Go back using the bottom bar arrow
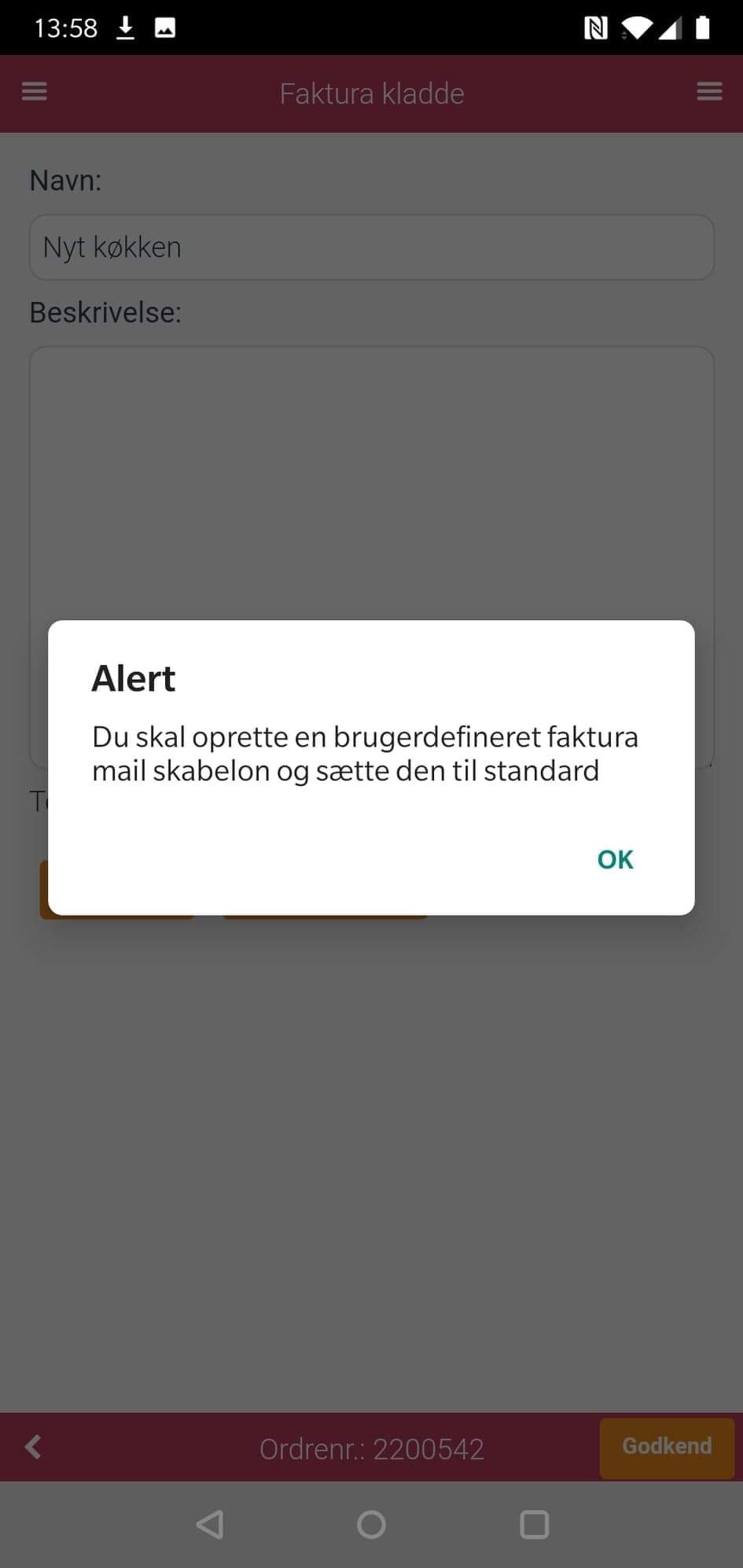Viewport: 743px width, 1568px height. 33,1447
